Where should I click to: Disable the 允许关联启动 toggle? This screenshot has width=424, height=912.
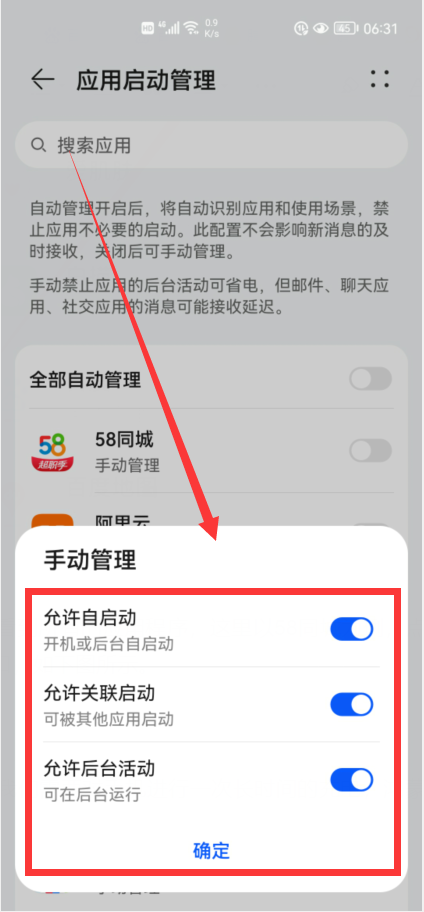[x=352, y=704]
